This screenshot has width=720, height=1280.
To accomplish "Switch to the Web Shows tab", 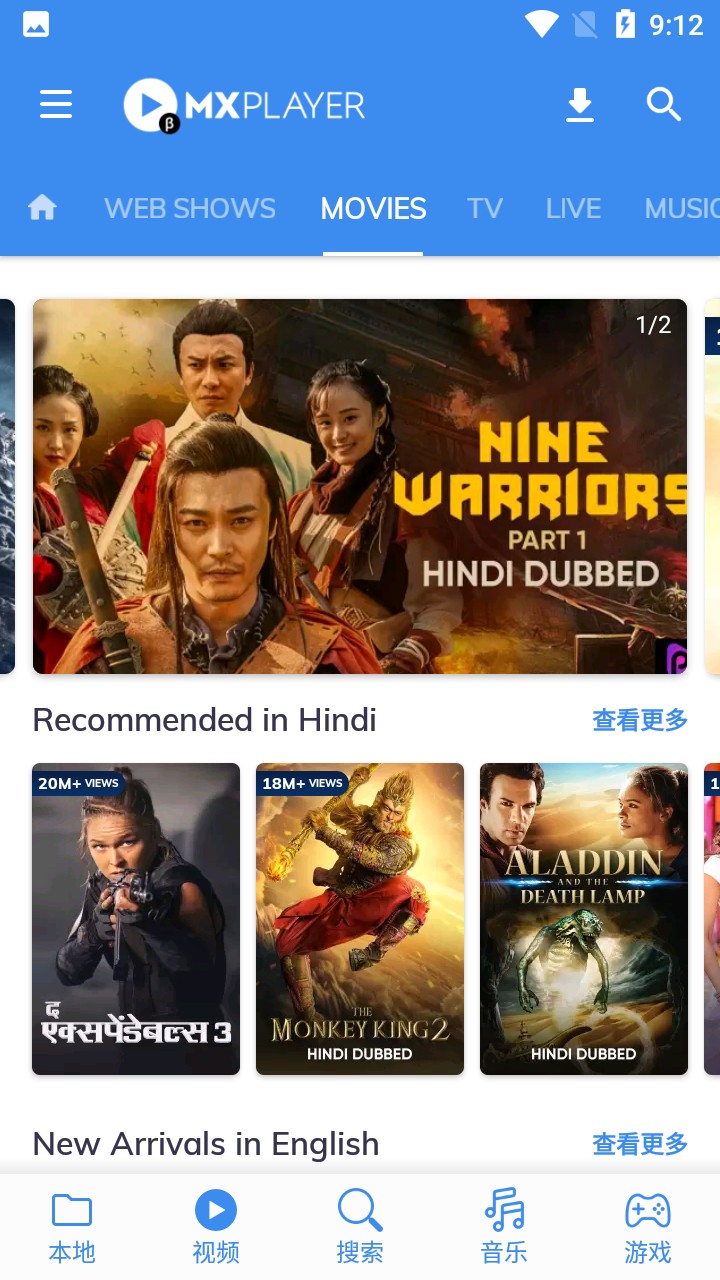I will tap(190, 208).
